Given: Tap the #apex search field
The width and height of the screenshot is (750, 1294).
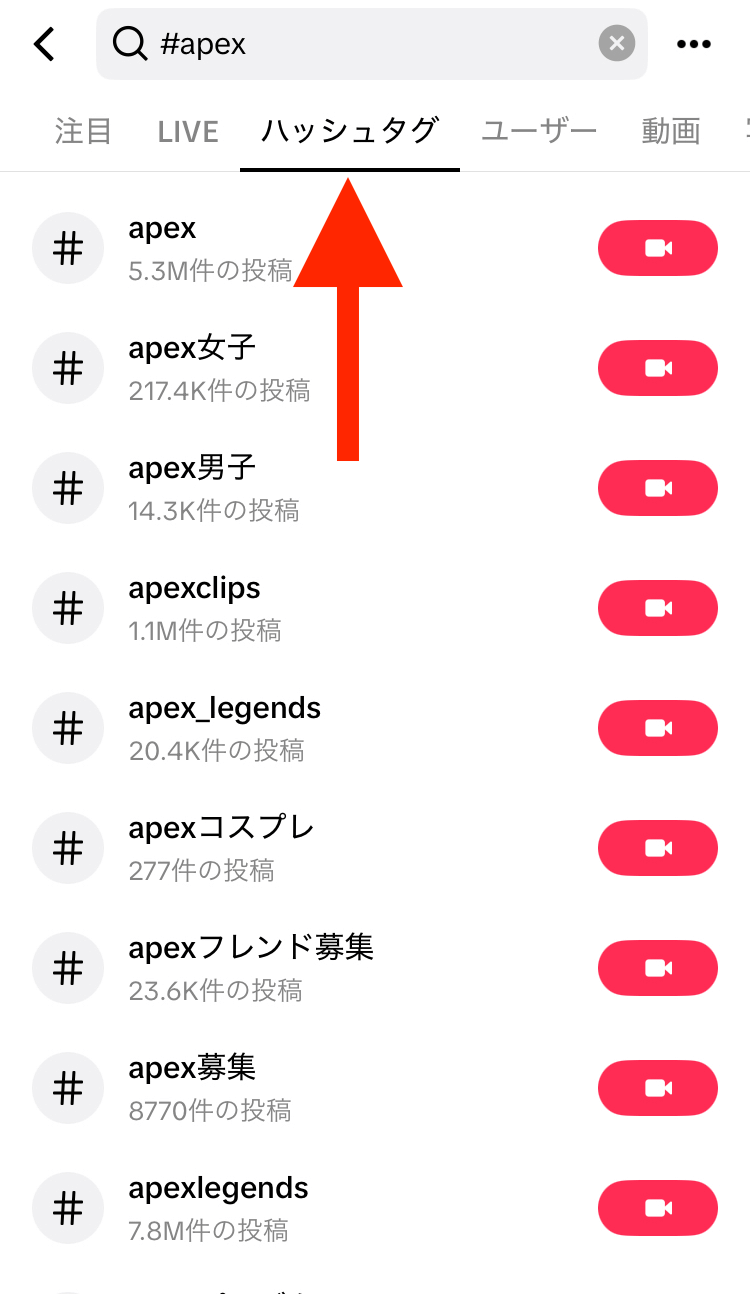Looking at the screenshot, I should 371,44.
